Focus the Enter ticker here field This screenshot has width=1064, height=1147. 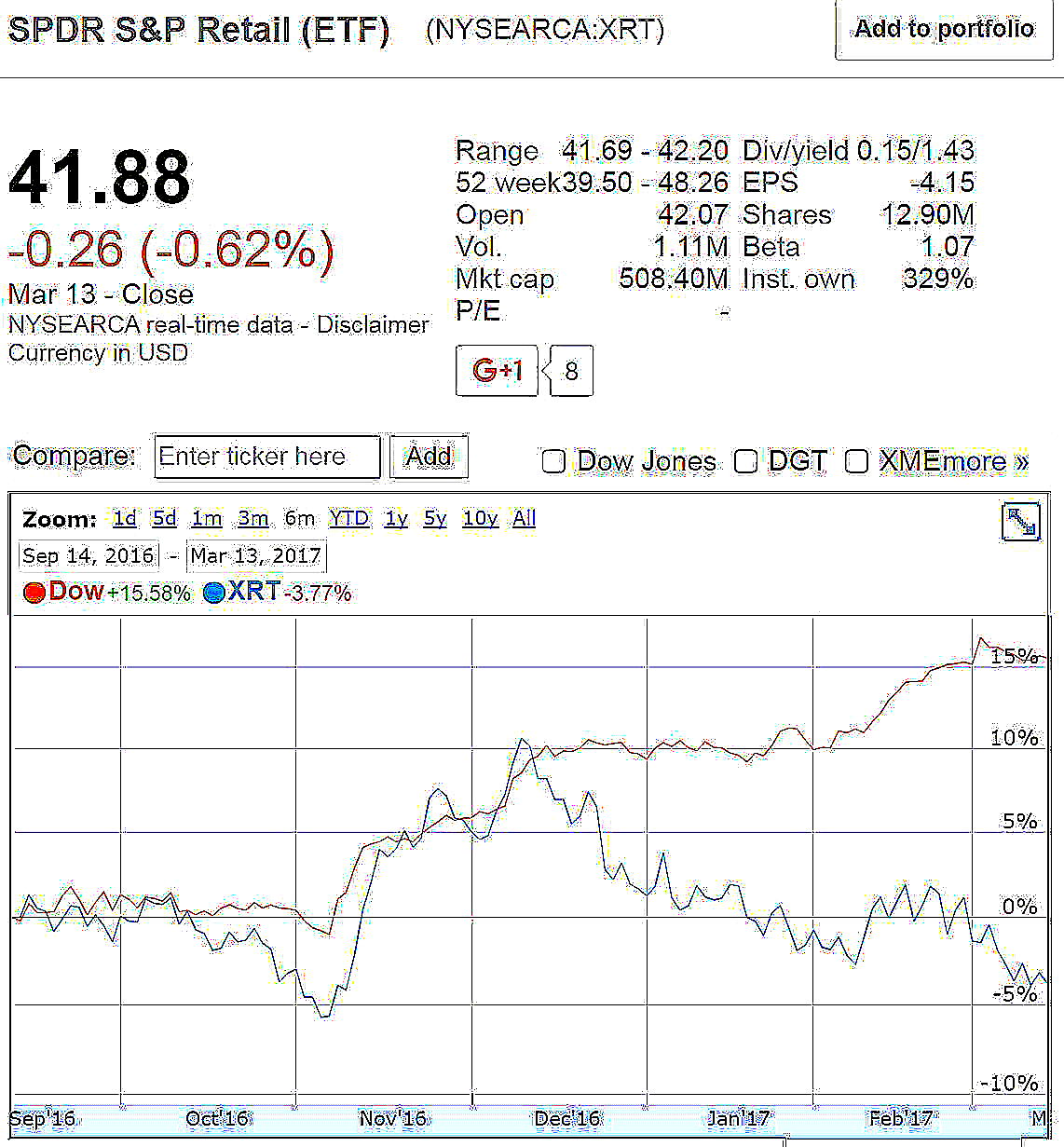(x=266, y=457)
